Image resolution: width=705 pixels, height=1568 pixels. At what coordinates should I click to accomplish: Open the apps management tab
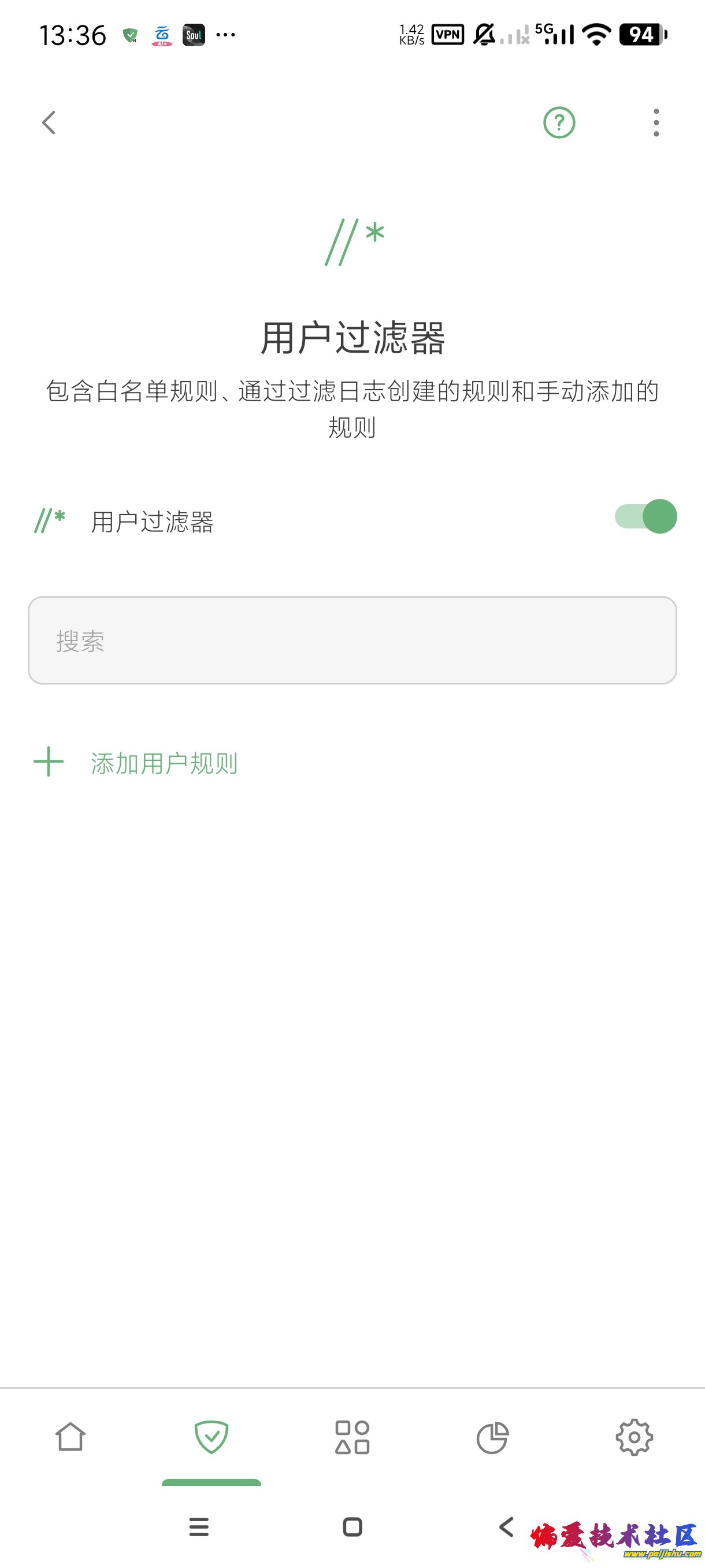coord(352,1437)
